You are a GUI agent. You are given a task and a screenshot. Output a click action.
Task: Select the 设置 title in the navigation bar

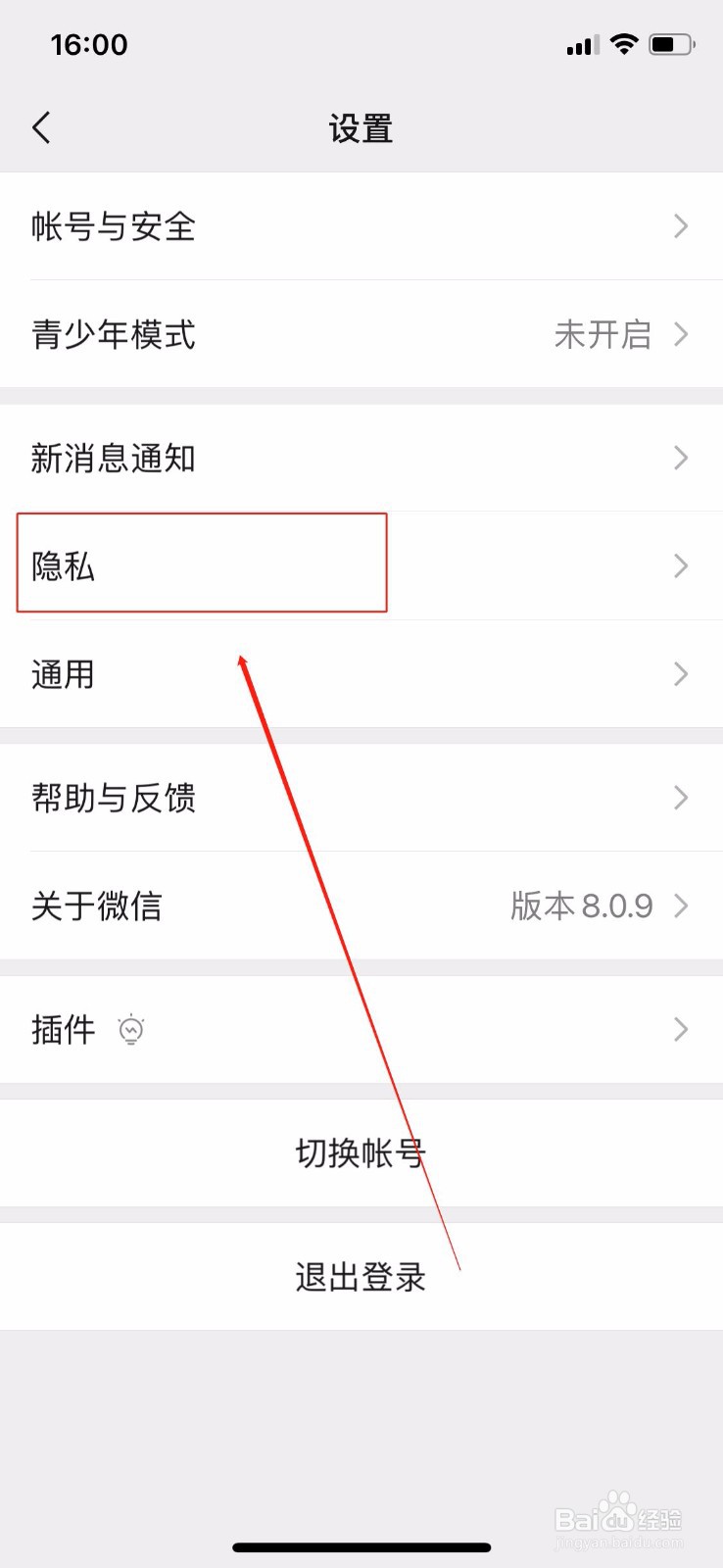[x=361, y=127]
